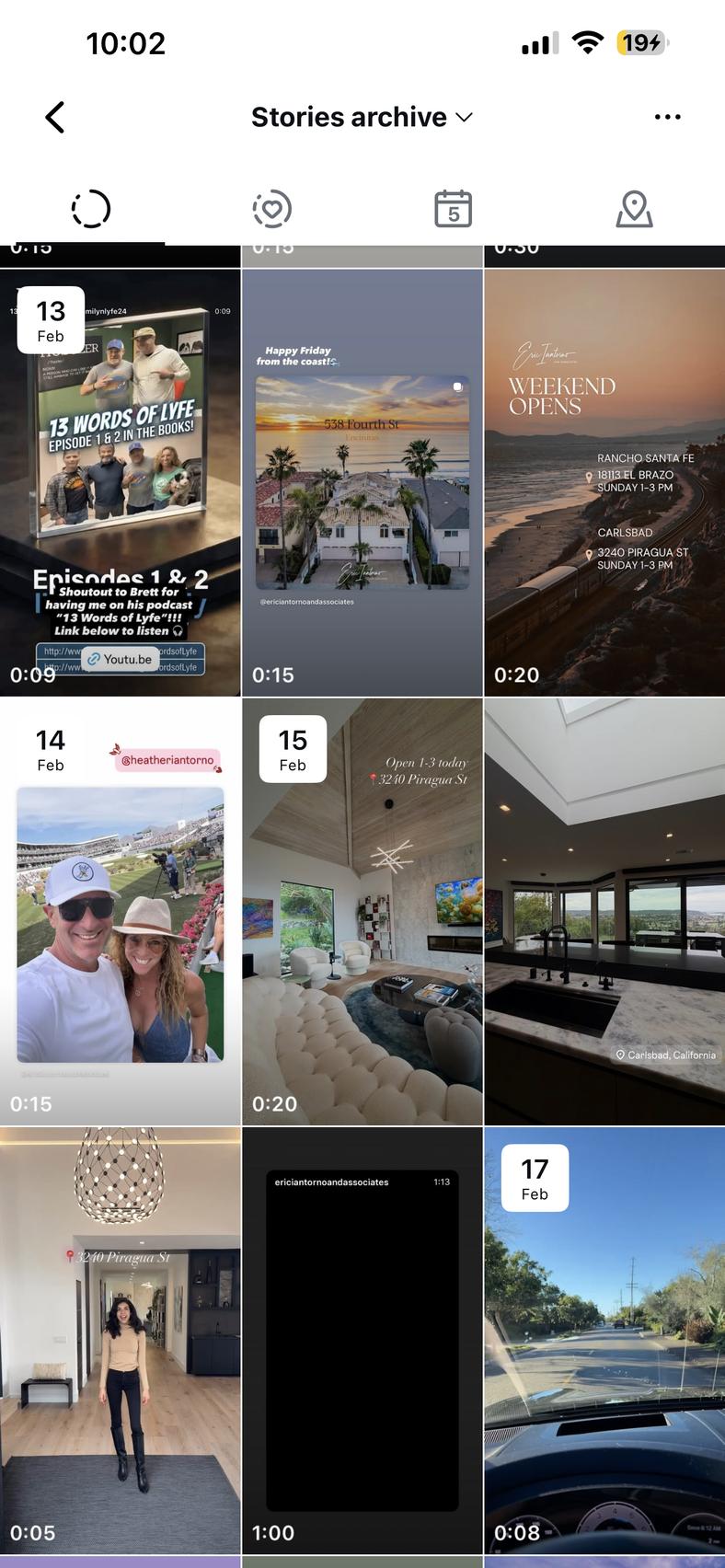Open the Weekend Opens story
Image resolution: width=725 pixels, height=1568 pixels.
pyautogui.click(x=604, y=482)
